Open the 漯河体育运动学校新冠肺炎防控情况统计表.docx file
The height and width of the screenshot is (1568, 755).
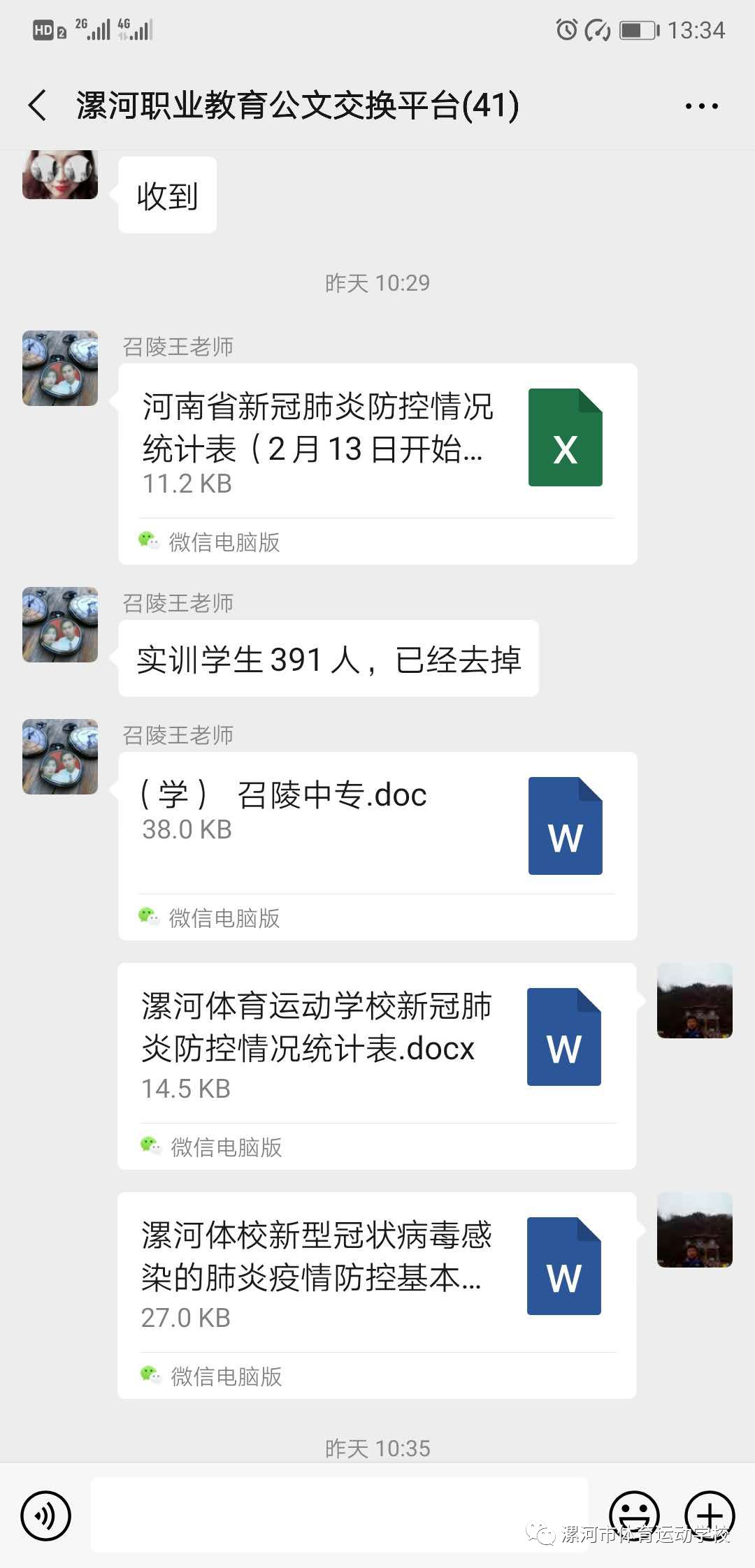pyautogui.click(x=377, y=1066)
